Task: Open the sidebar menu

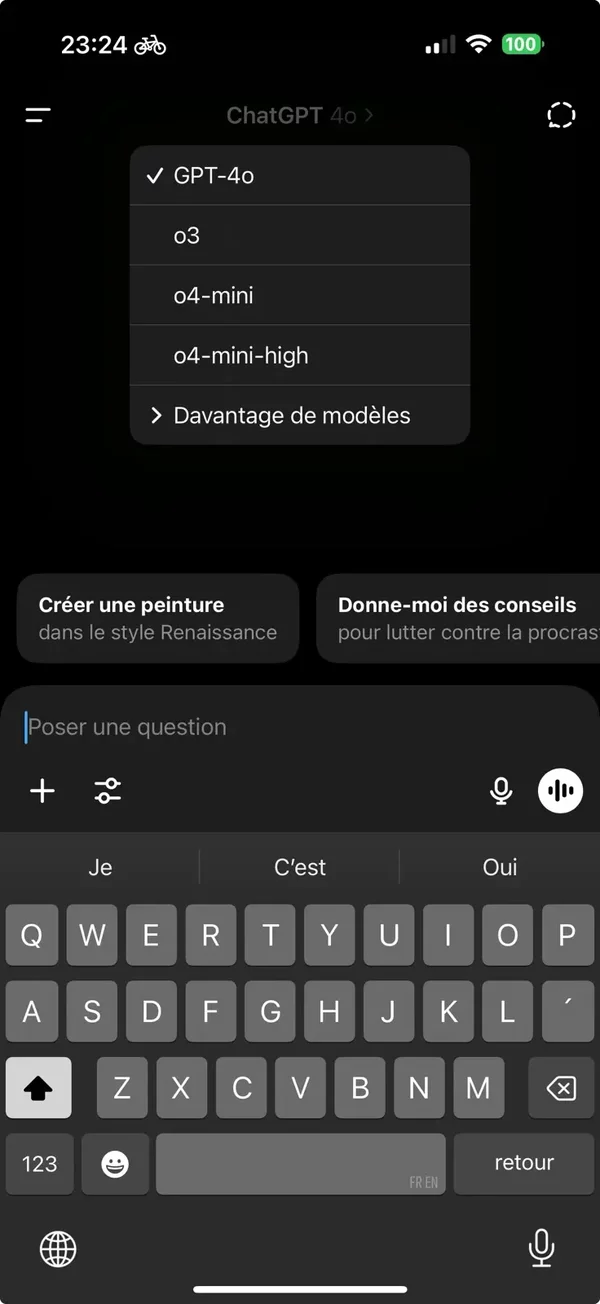Action: click(x=38, y=115)
